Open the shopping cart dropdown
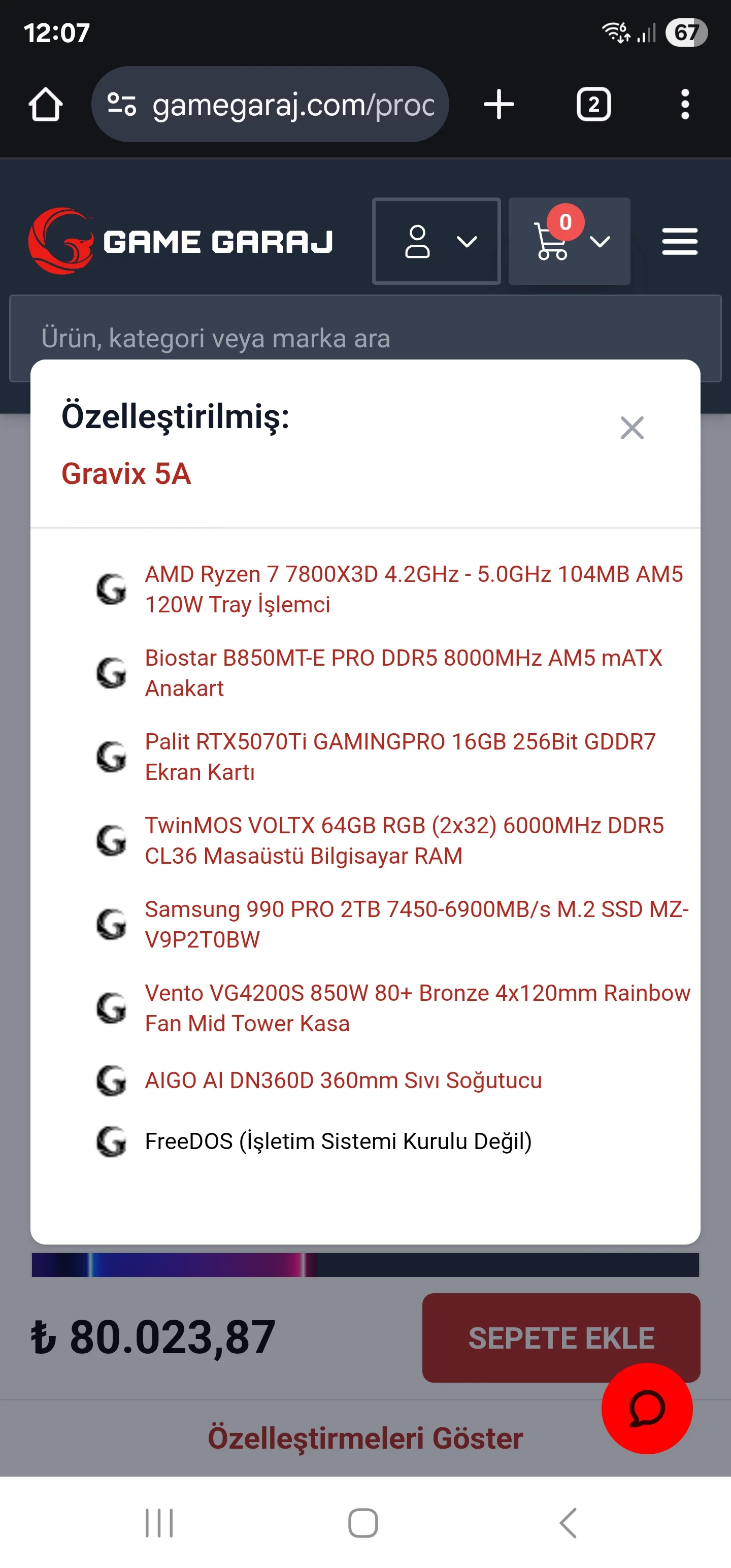The height and width of the screenshot is (1568, 731). [569, 242]
